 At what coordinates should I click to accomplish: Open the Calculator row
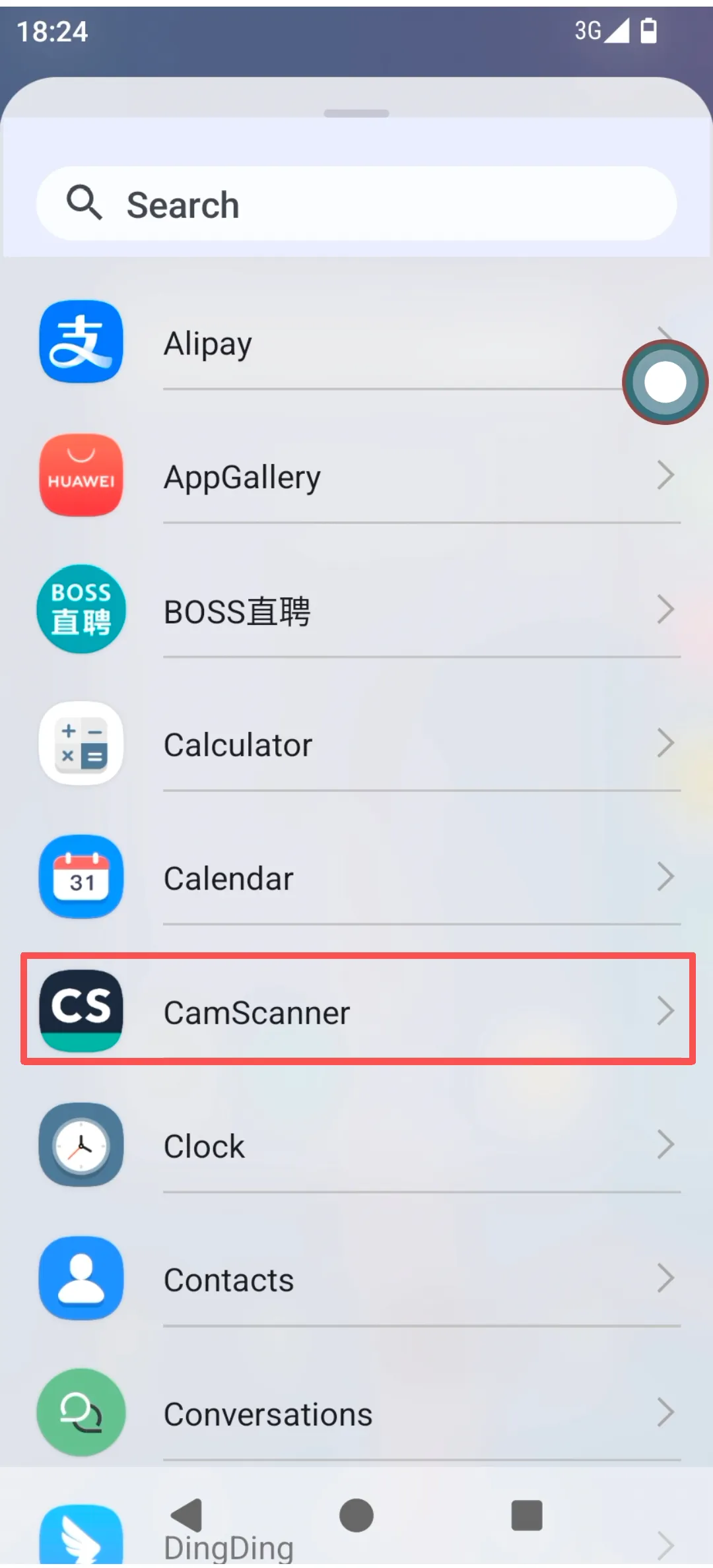coord(356,744)
